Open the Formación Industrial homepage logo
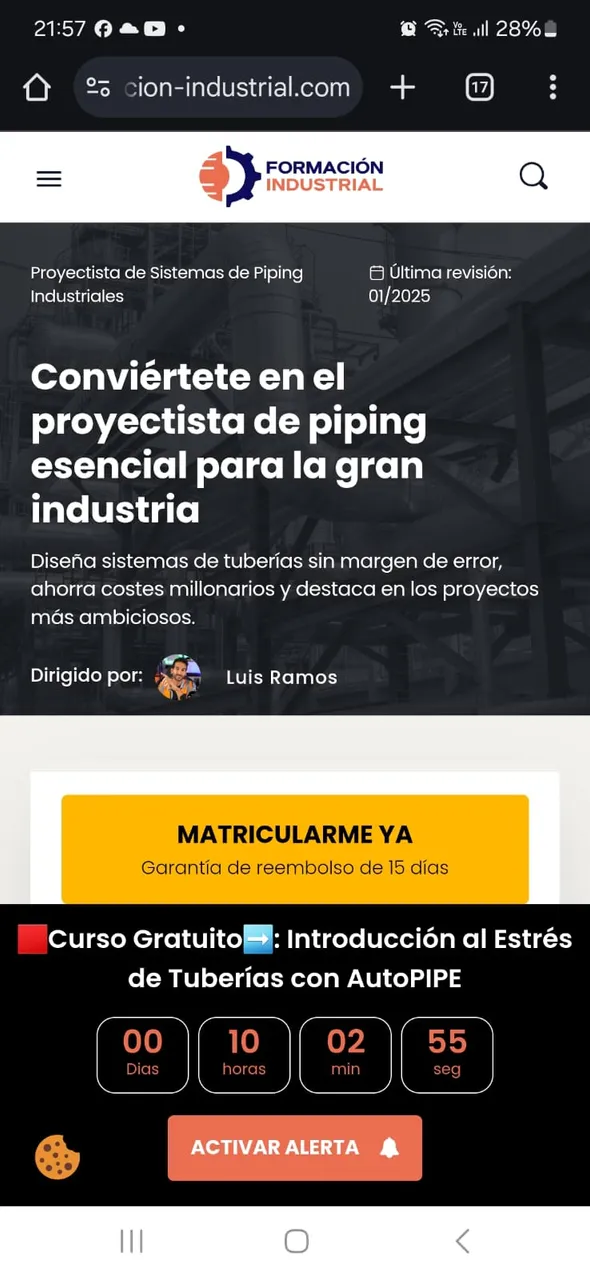Image resolution: width=590 pixels, height=1280 pixels. click(292, 177)
